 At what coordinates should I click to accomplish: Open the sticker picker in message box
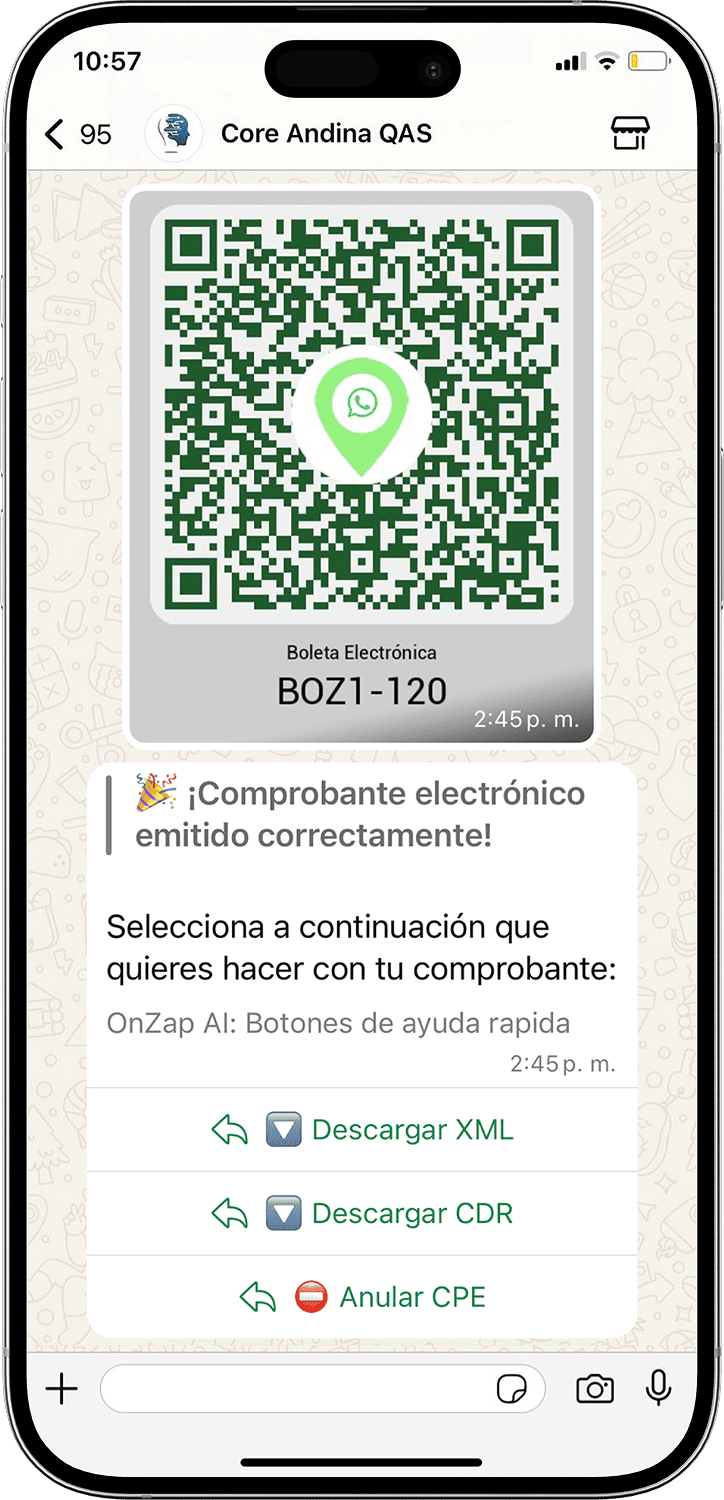512,1389
